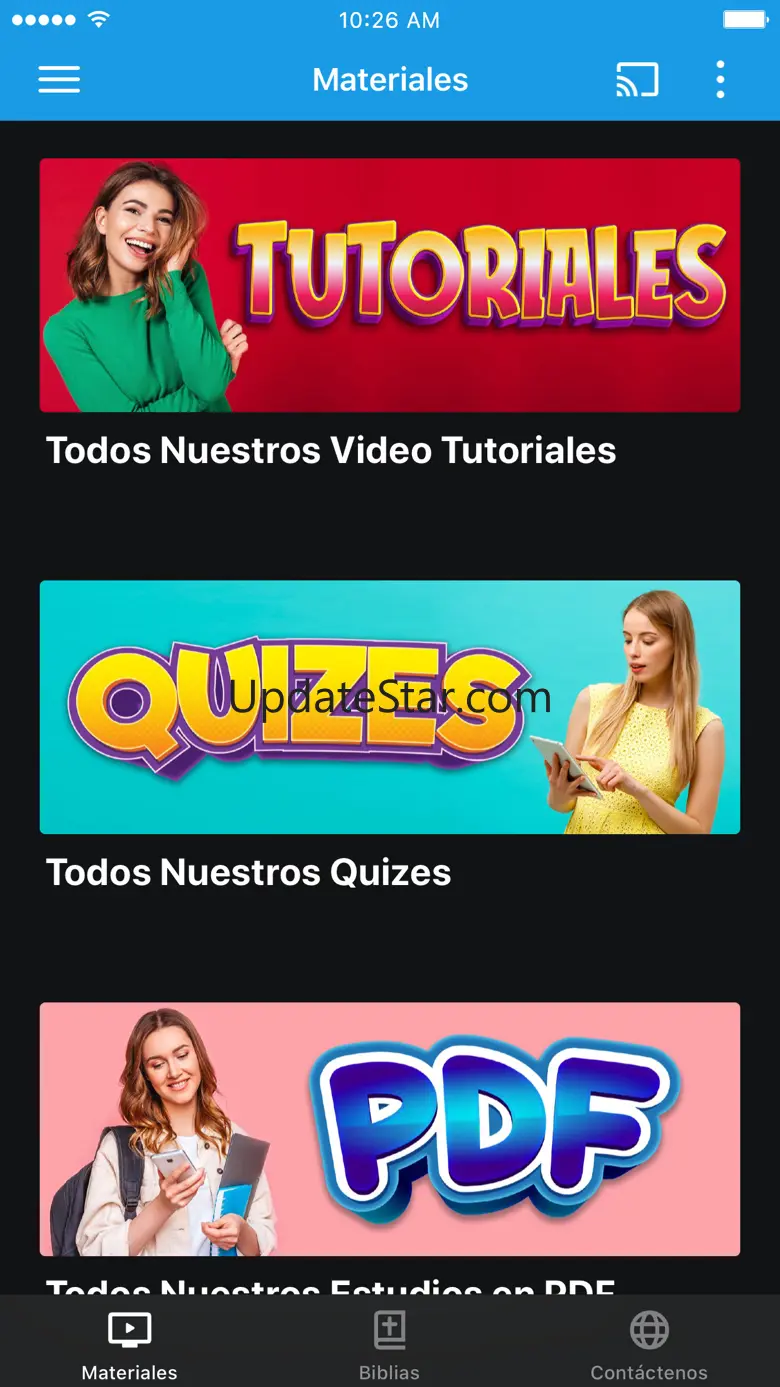Open the hamburger drawer menu
The height and width of the screenshot is (1387, 780).
[59, 80]
